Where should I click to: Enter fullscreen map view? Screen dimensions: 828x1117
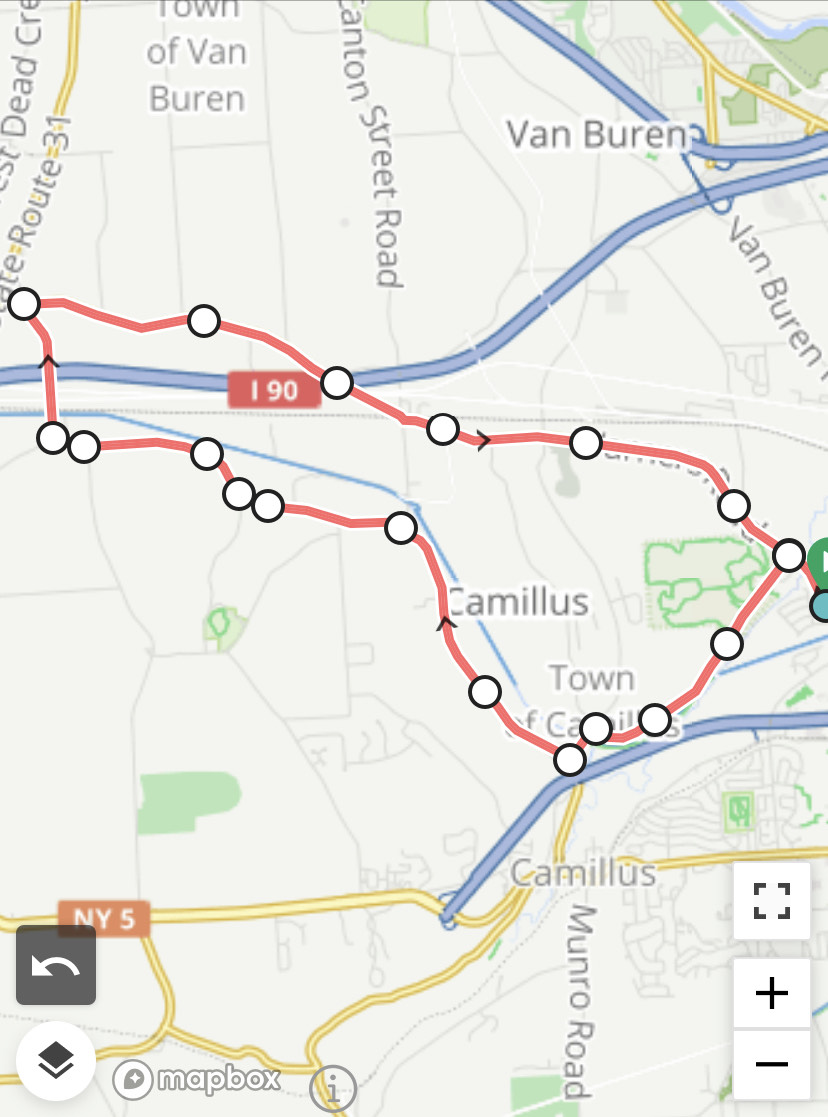771,899
